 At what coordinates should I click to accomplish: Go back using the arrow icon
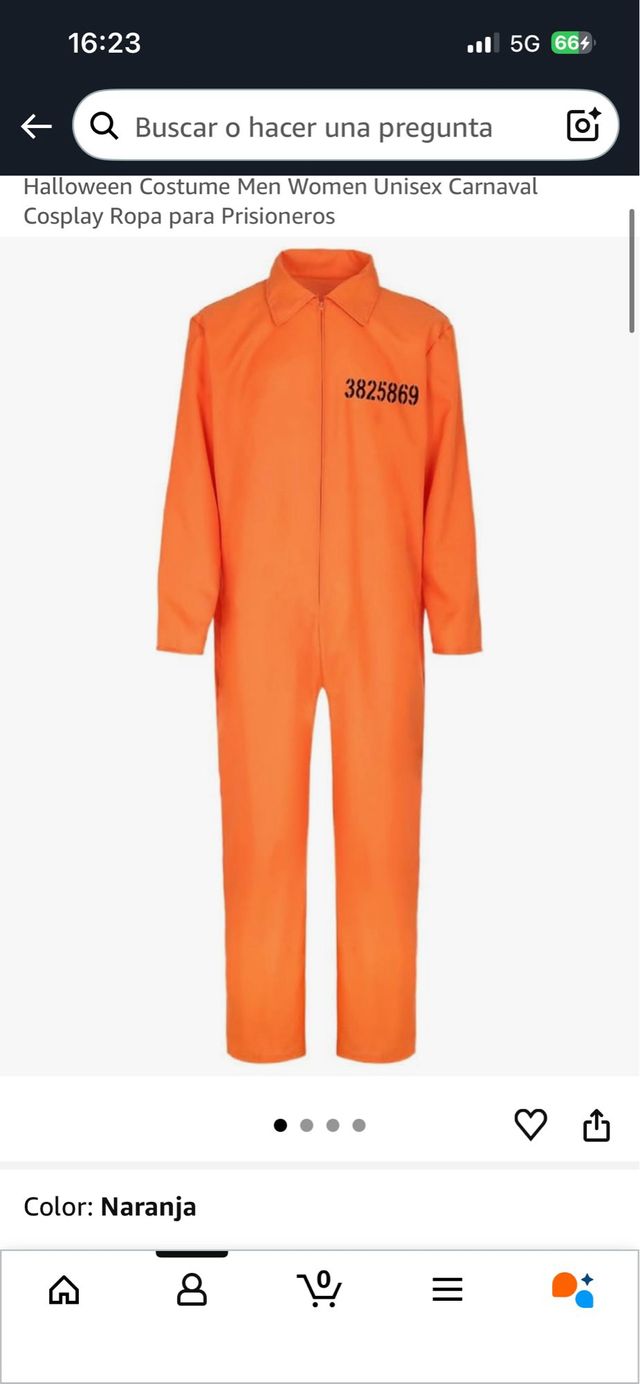click(36, 126)
